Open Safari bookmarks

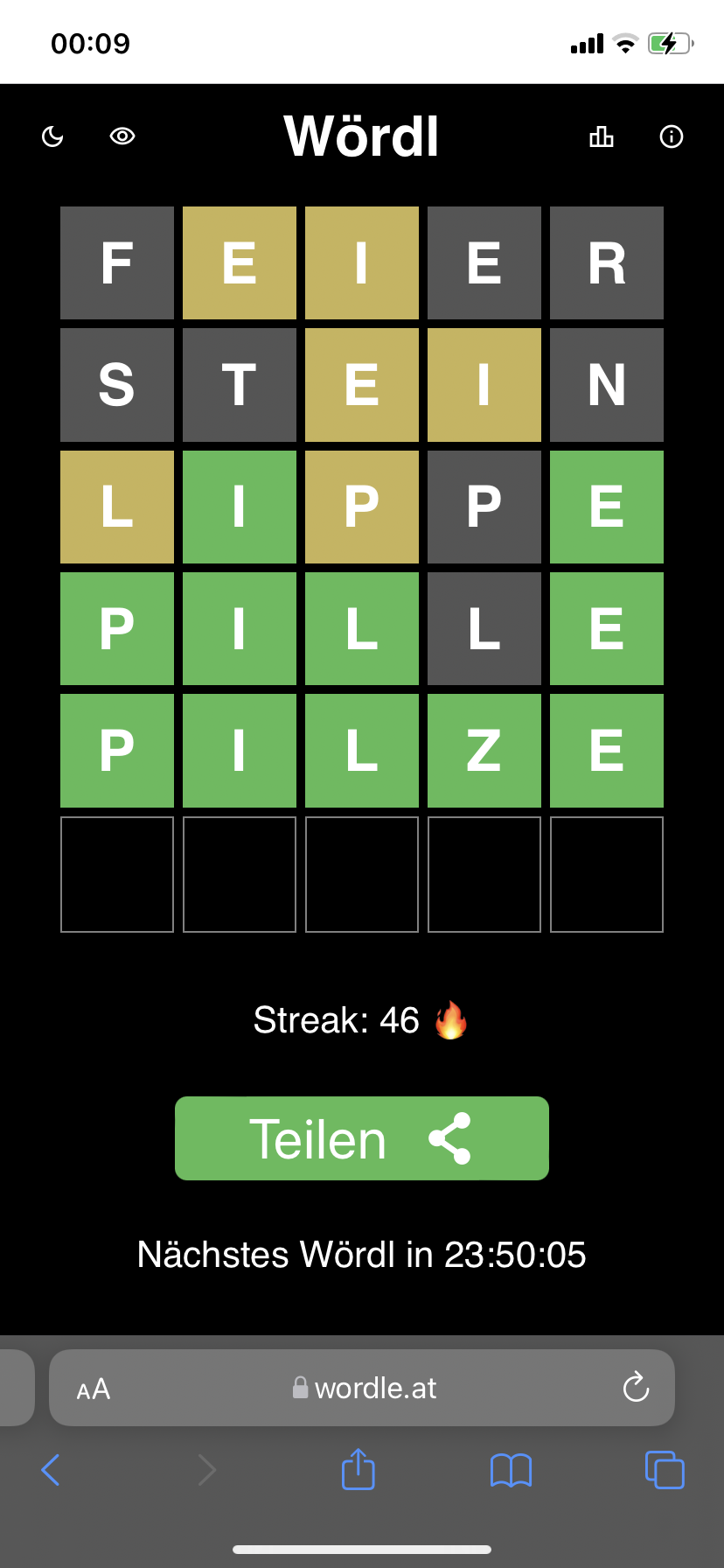click(x=512, y=1470)
